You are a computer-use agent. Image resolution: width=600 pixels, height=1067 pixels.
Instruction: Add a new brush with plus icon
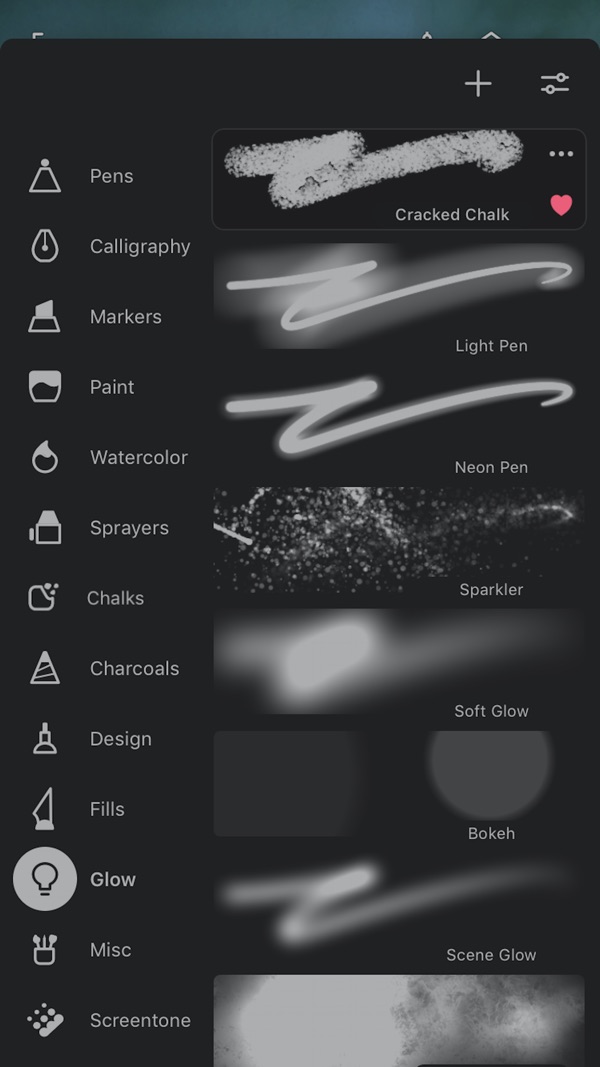click(478, 84)
